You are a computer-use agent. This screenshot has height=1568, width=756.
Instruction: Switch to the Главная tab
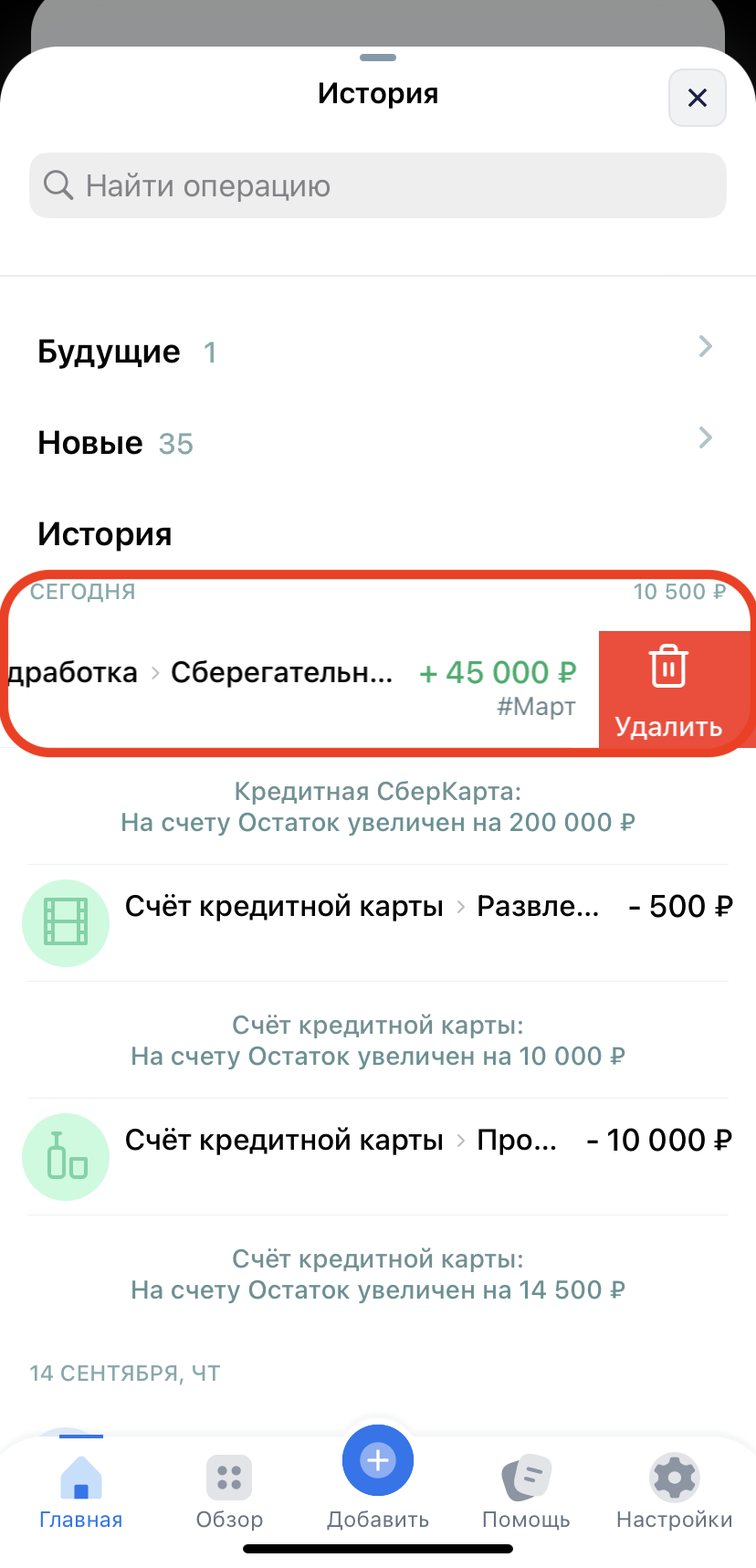click(80, 1490)
